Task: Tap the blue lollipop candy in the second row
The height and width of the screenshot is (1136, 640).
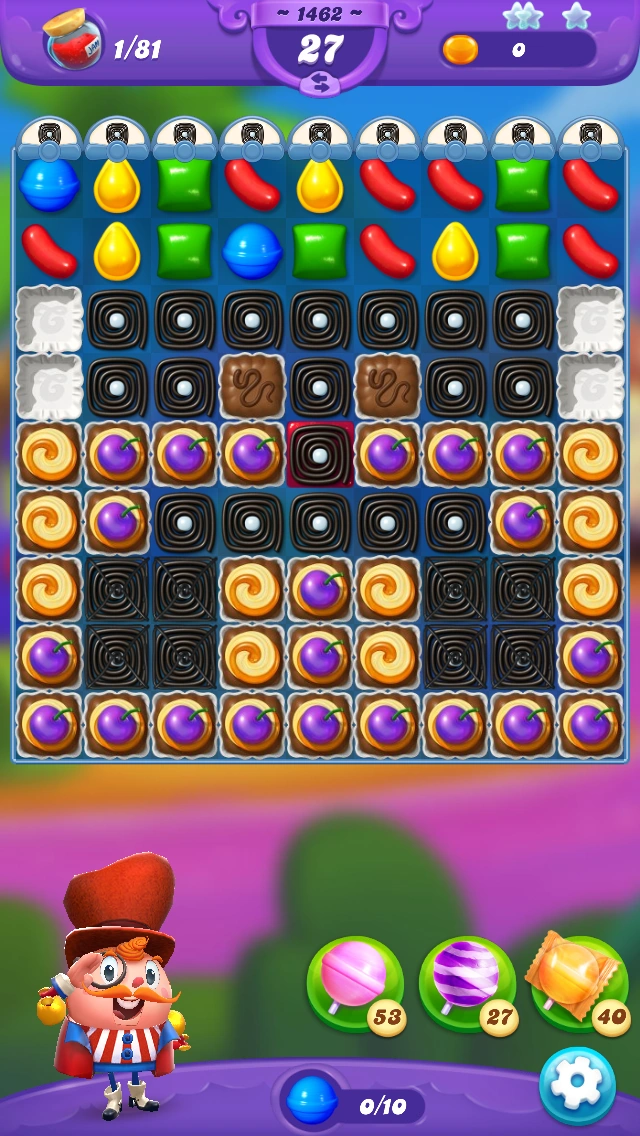Action: 252,251
